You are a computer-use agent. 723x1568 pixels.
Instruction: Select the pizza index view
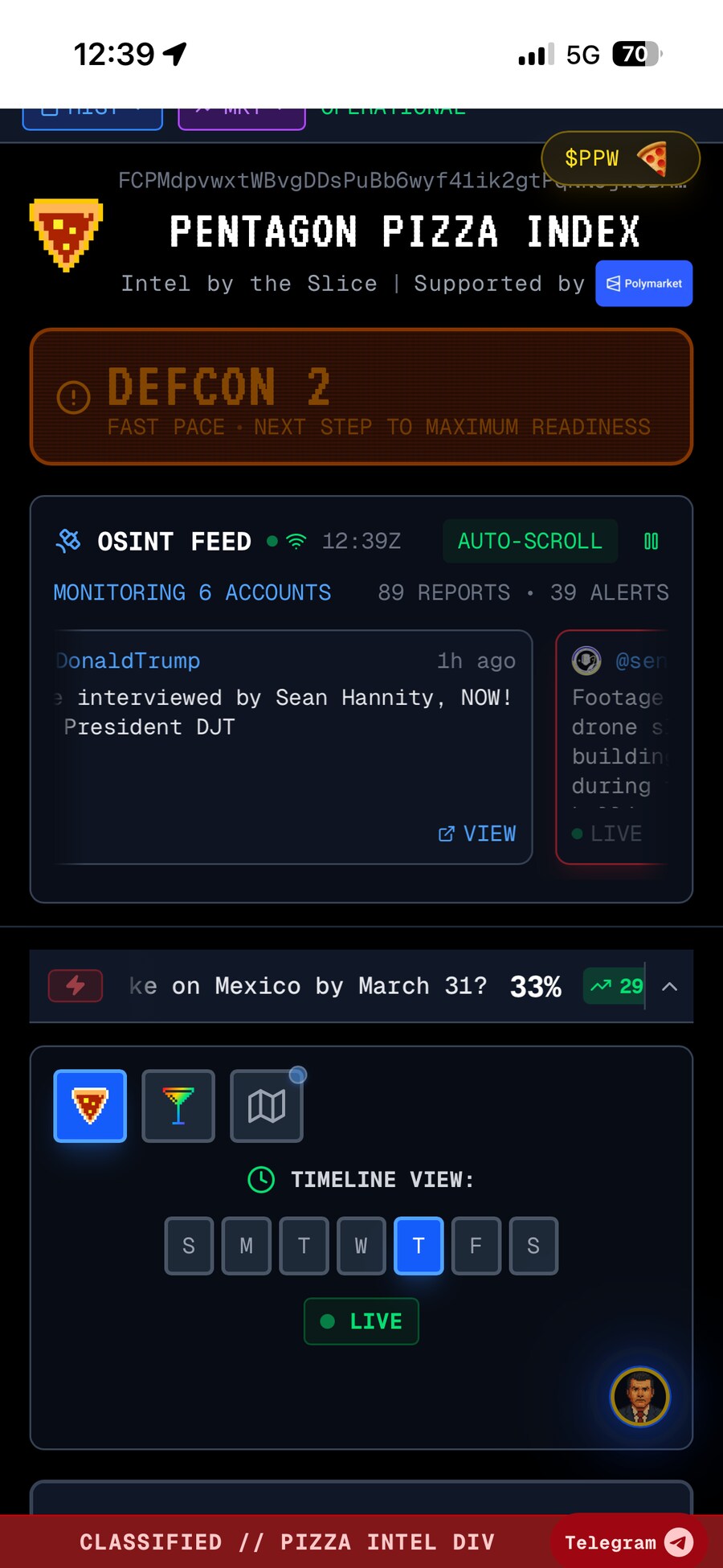[90, 1106]
